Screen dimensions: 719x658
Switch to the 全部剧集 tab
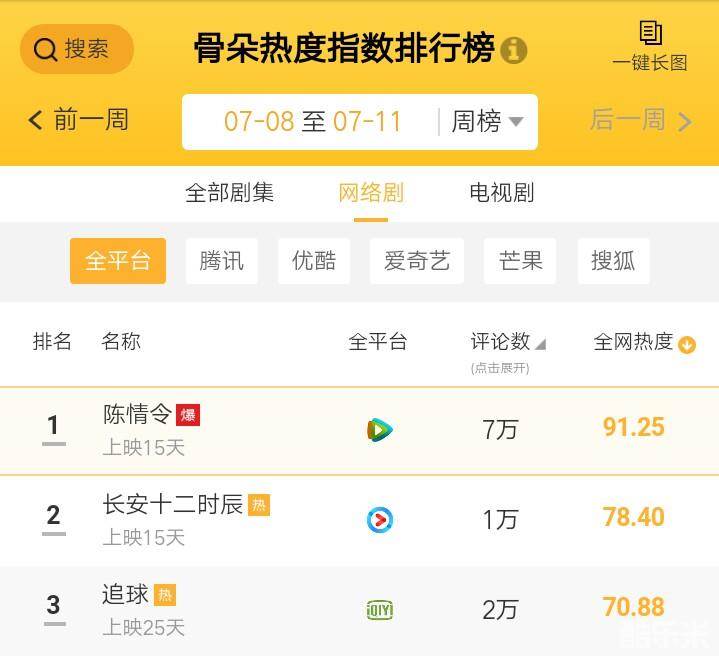tap(229, 193)
